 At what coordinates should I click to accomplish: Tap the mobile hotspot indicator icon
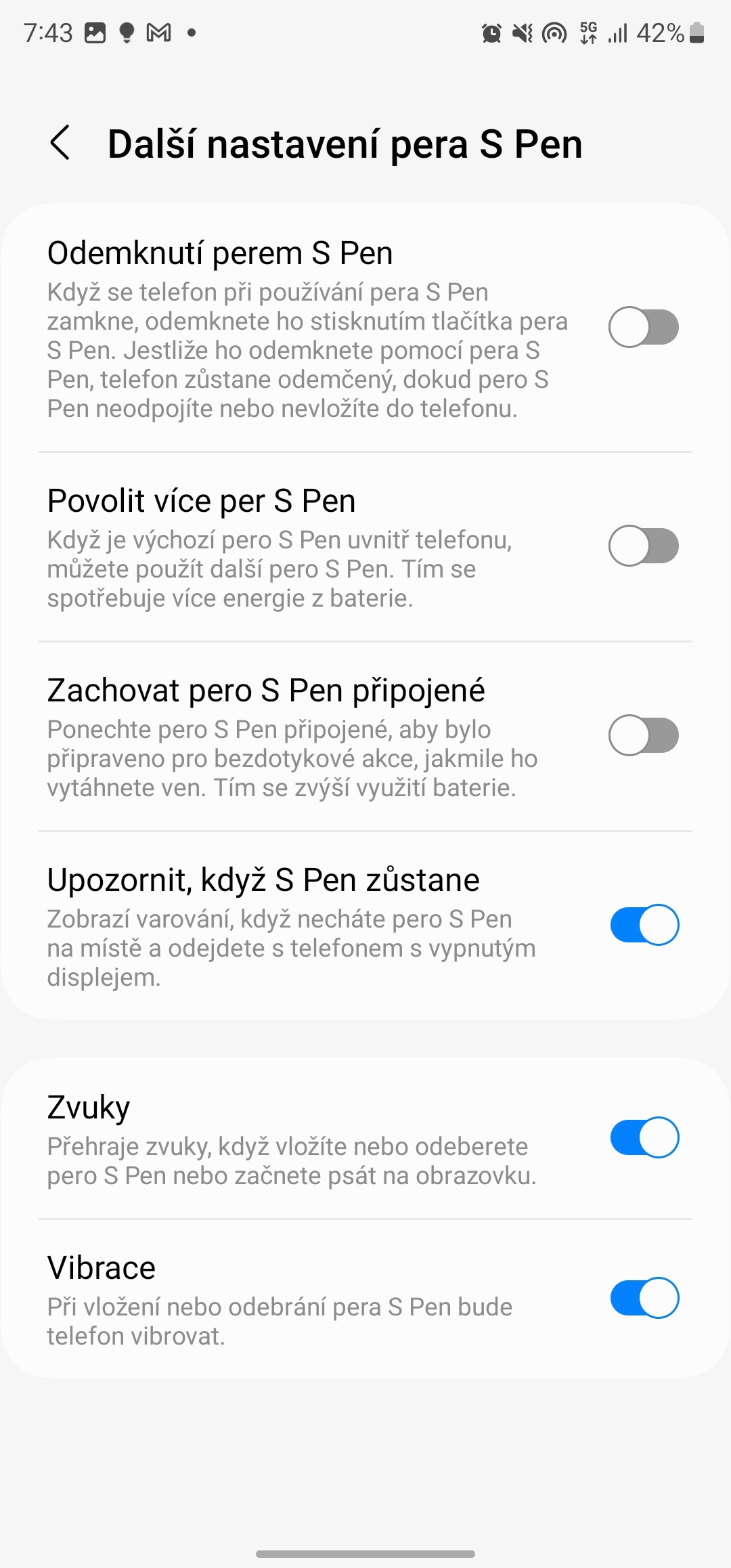click(x=553, y=32)
